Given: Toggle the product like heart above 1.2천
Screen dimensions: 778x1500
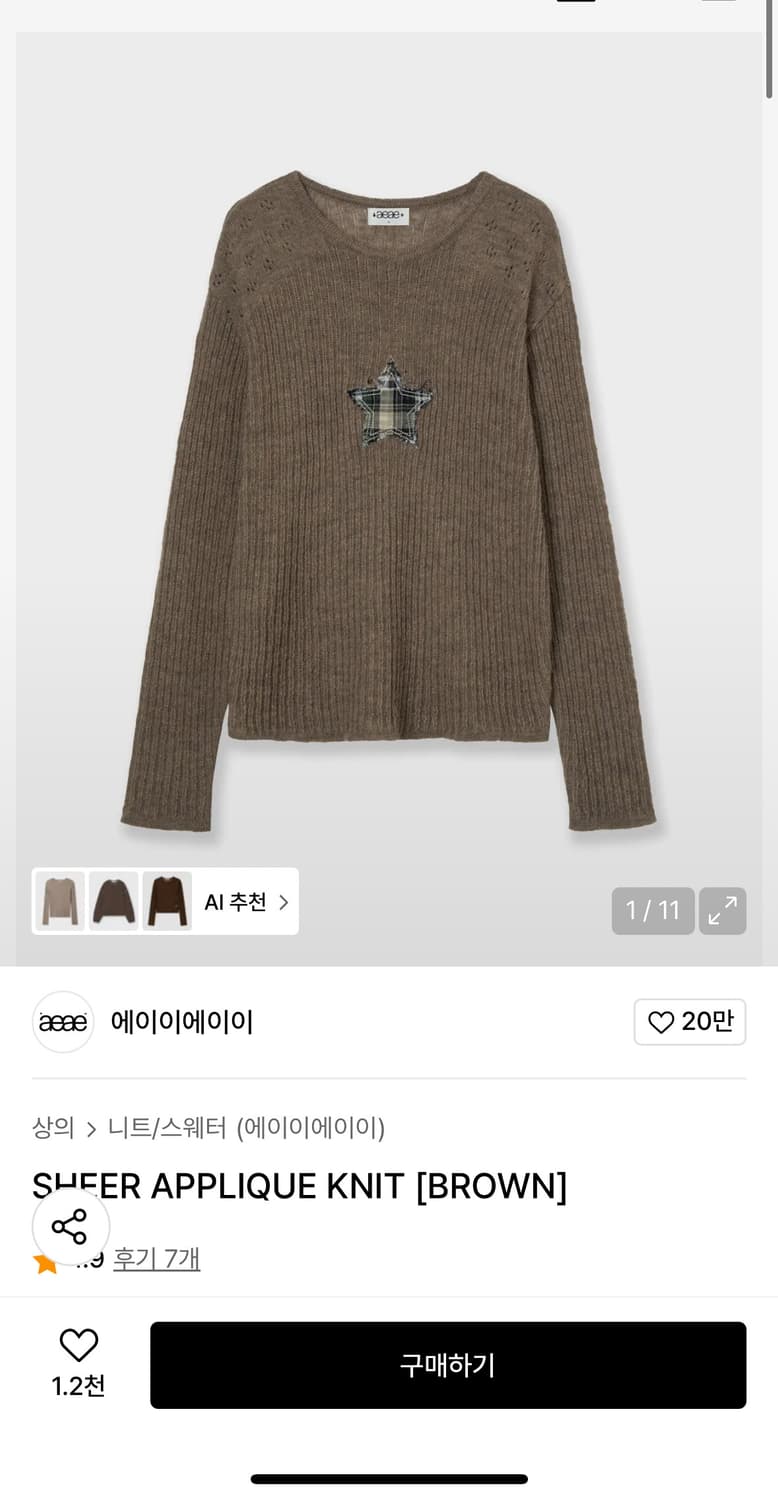Looking at the screenshot, I should (x=79, y=1345).
